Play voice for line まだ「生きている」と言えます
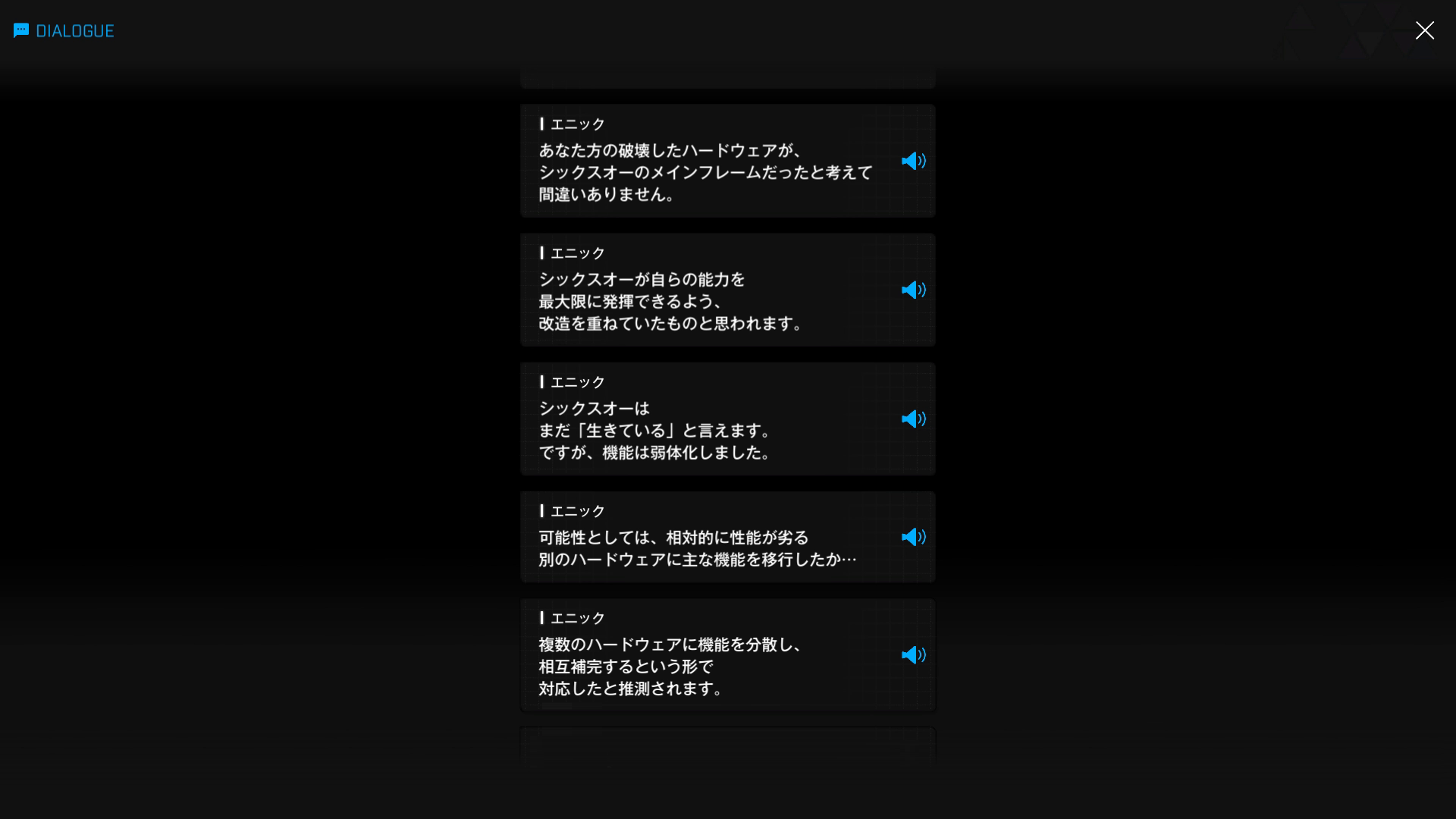The width and height of the screenshot is (1456, 819). [913, 419]
